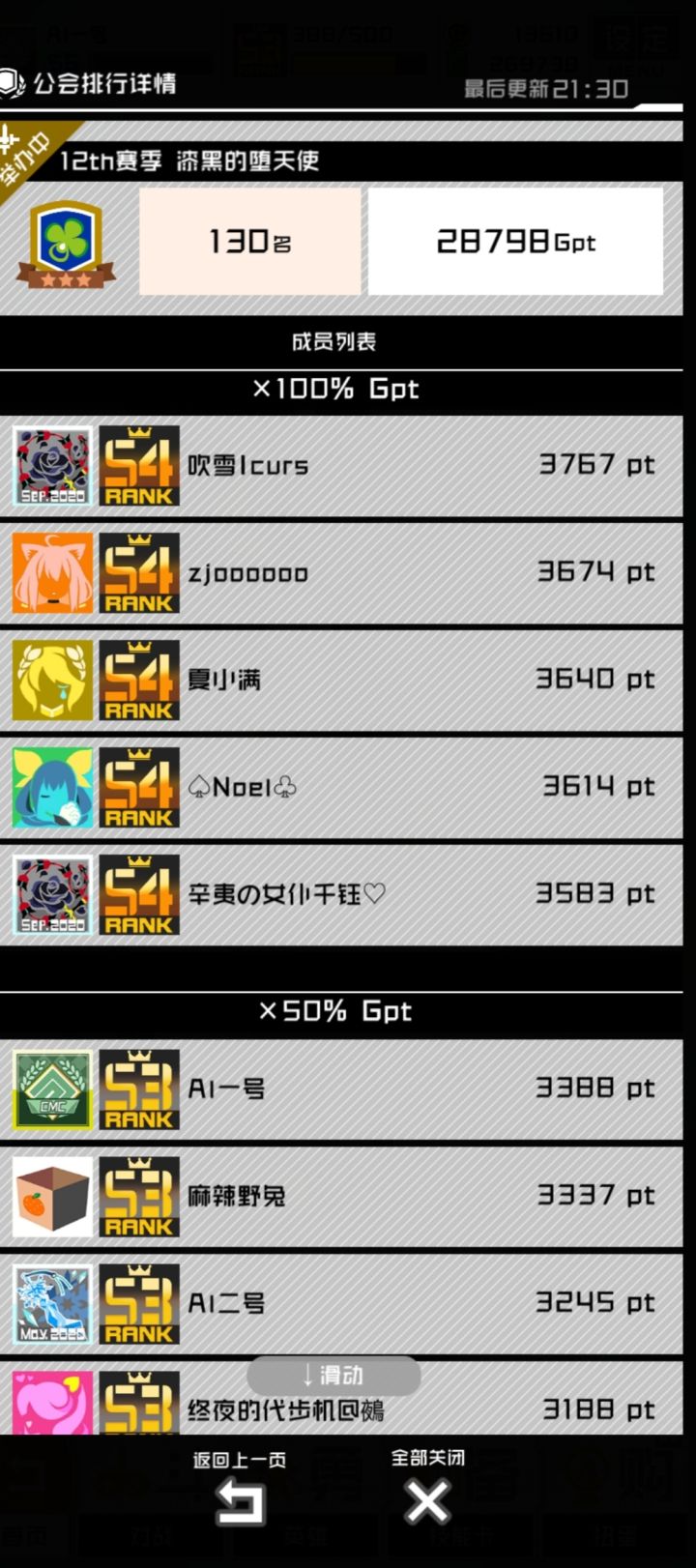Tap the ↓滑动 scroll indicator
The width and height of the screenshot is (696, 1568).
click(x=333, y=1376)
